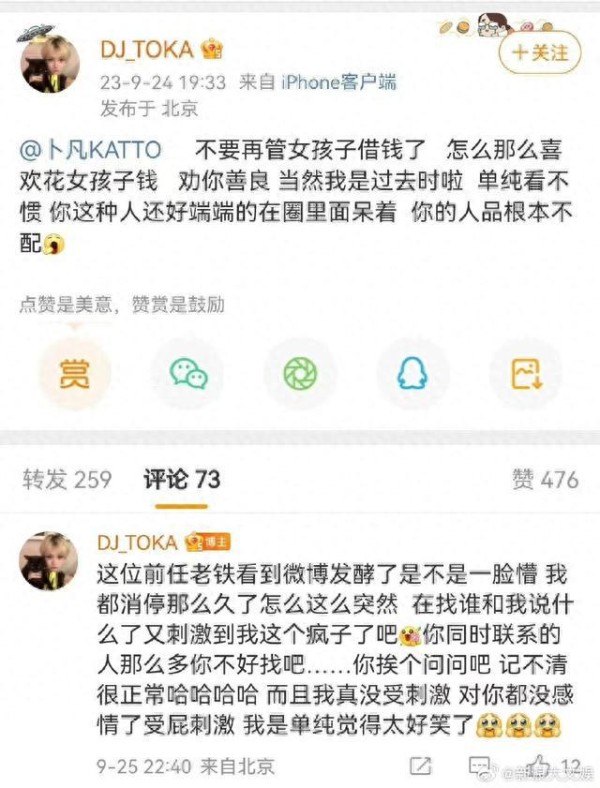
Task: Open the 赞 476 likes tab
Action: 545,480
